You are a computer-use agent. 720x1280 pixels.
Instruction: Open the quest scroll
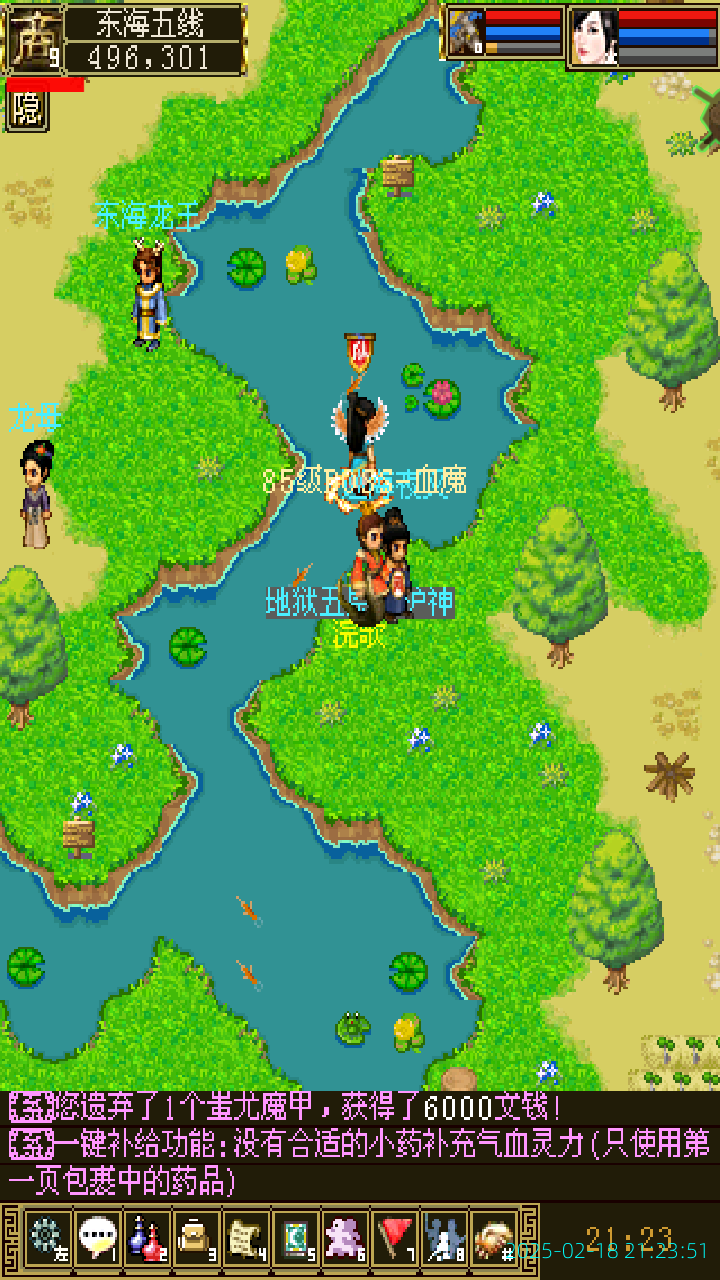click(246, 1238)
